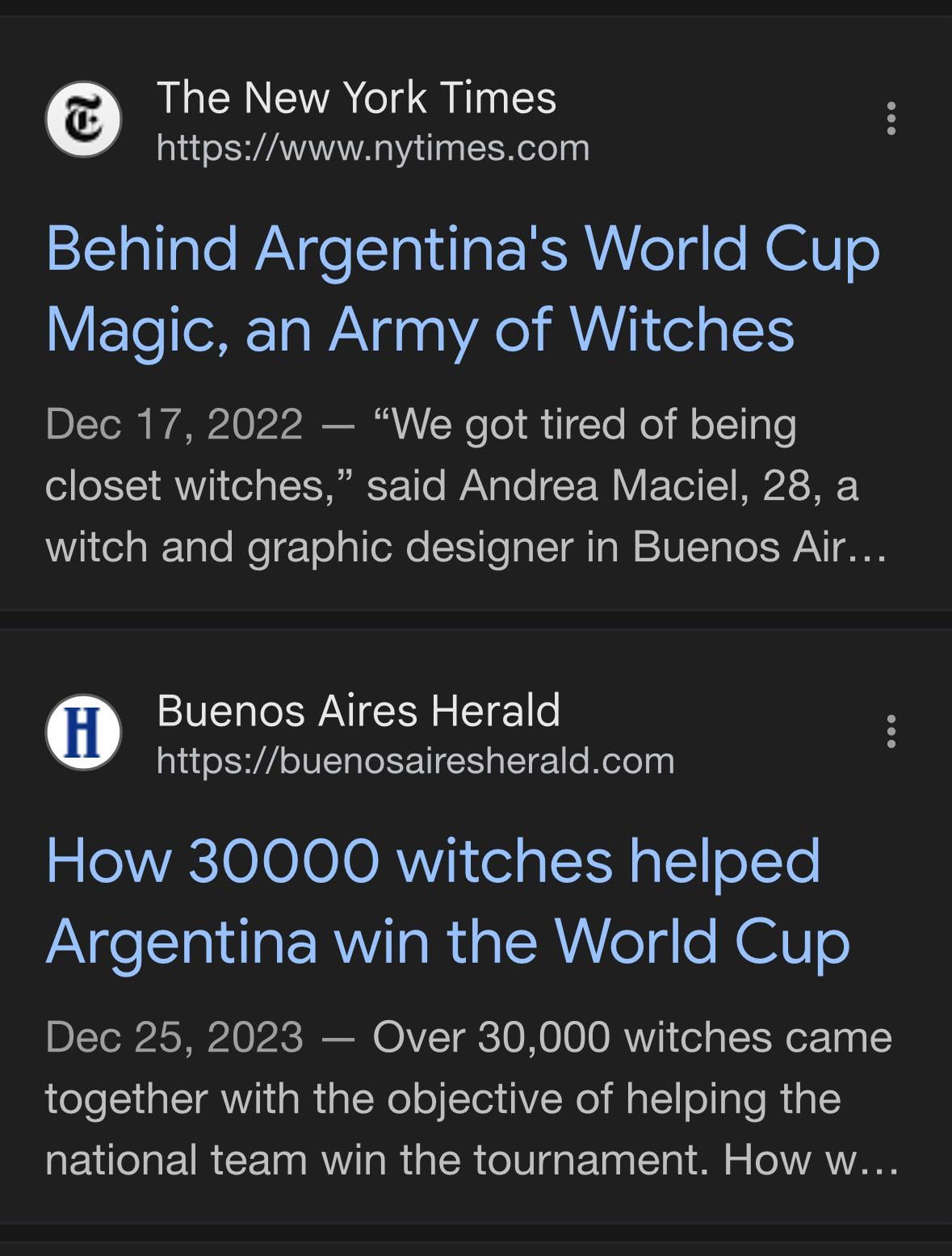Open the three-dot menu for the New York Times result
Viewport: 952px width, 1256px height.
[x=891, y=119]
